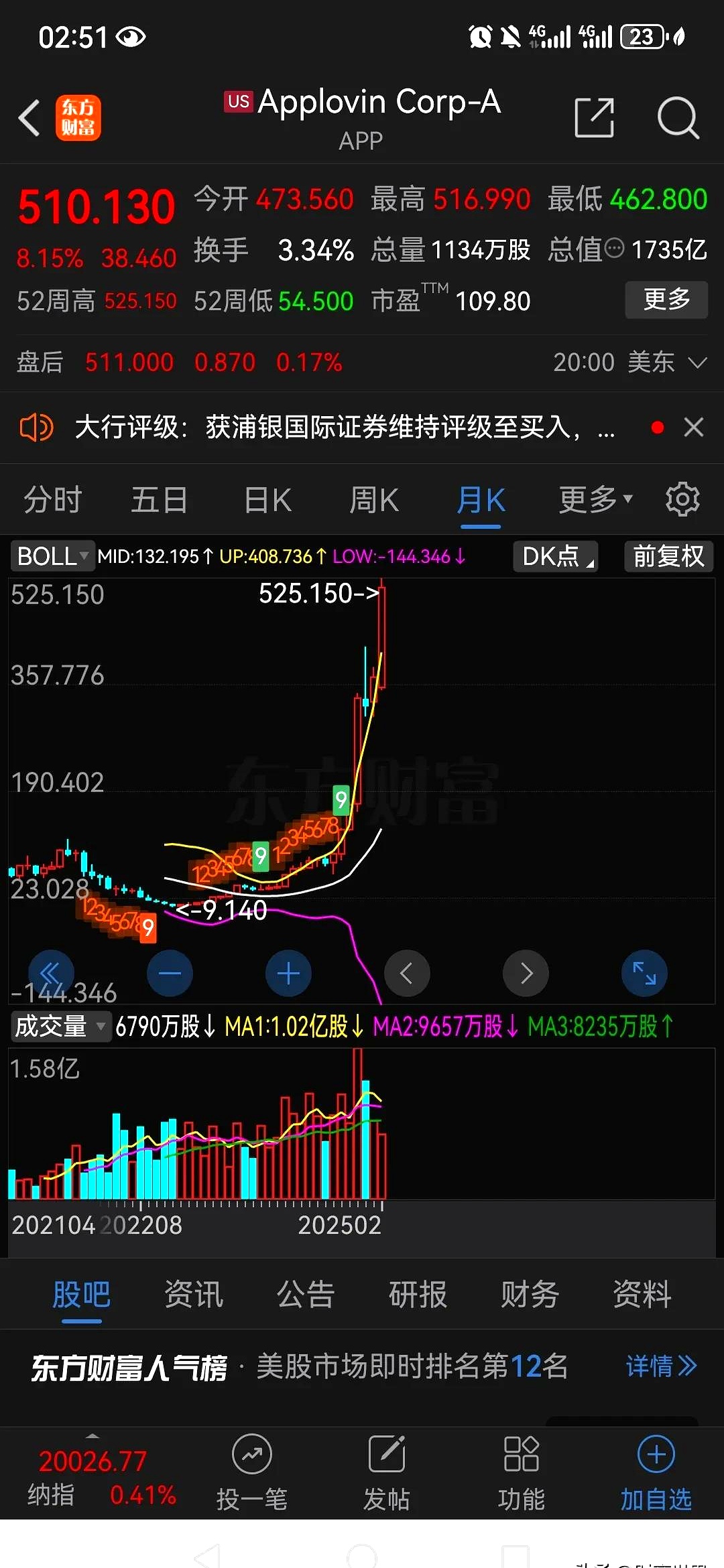Share this Applovin stock page
The width and height of the screenshot is (724, 1568).
click(595, 118)
